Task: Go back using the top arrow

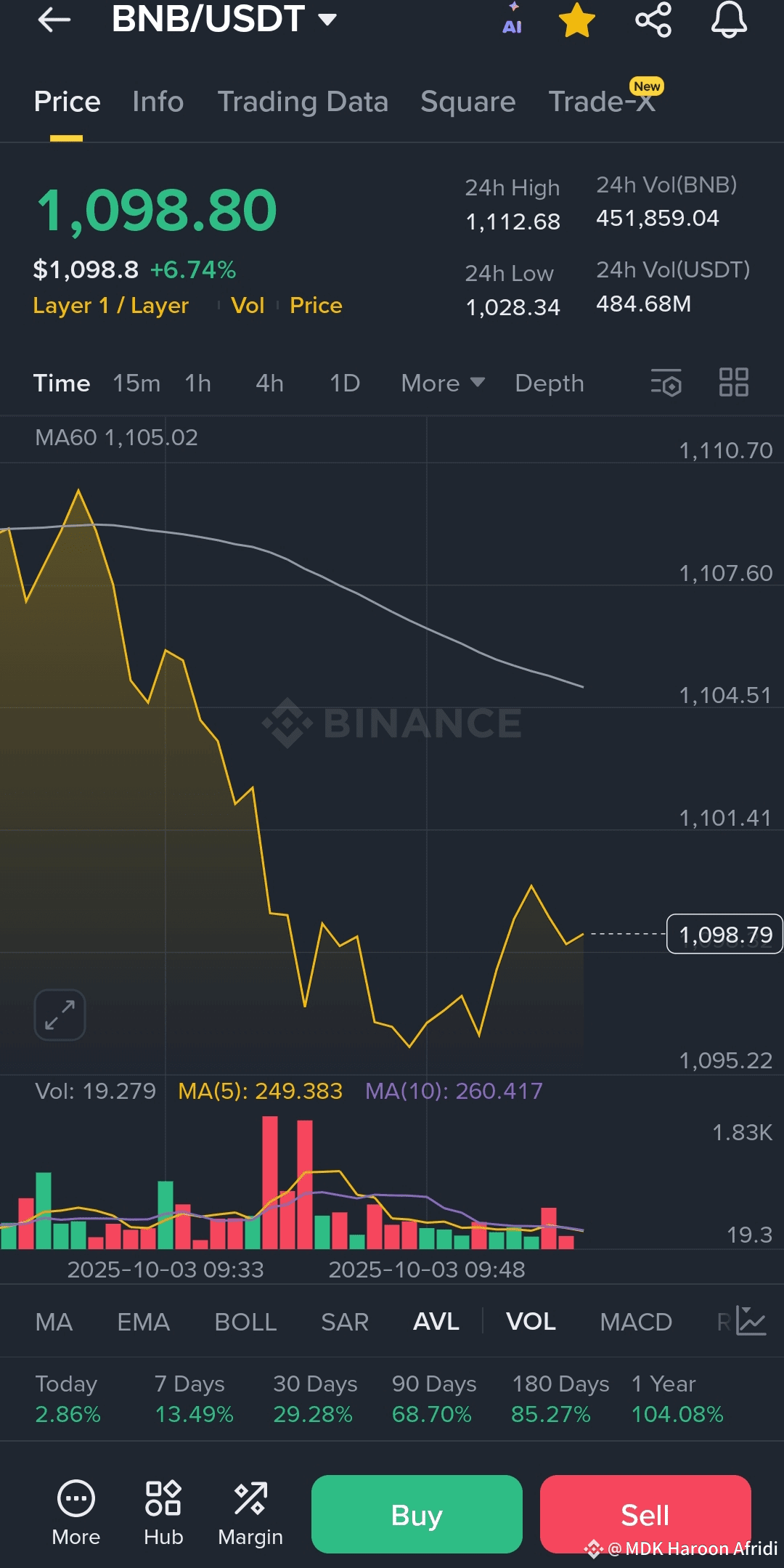Action: click(x=54, y=20)
